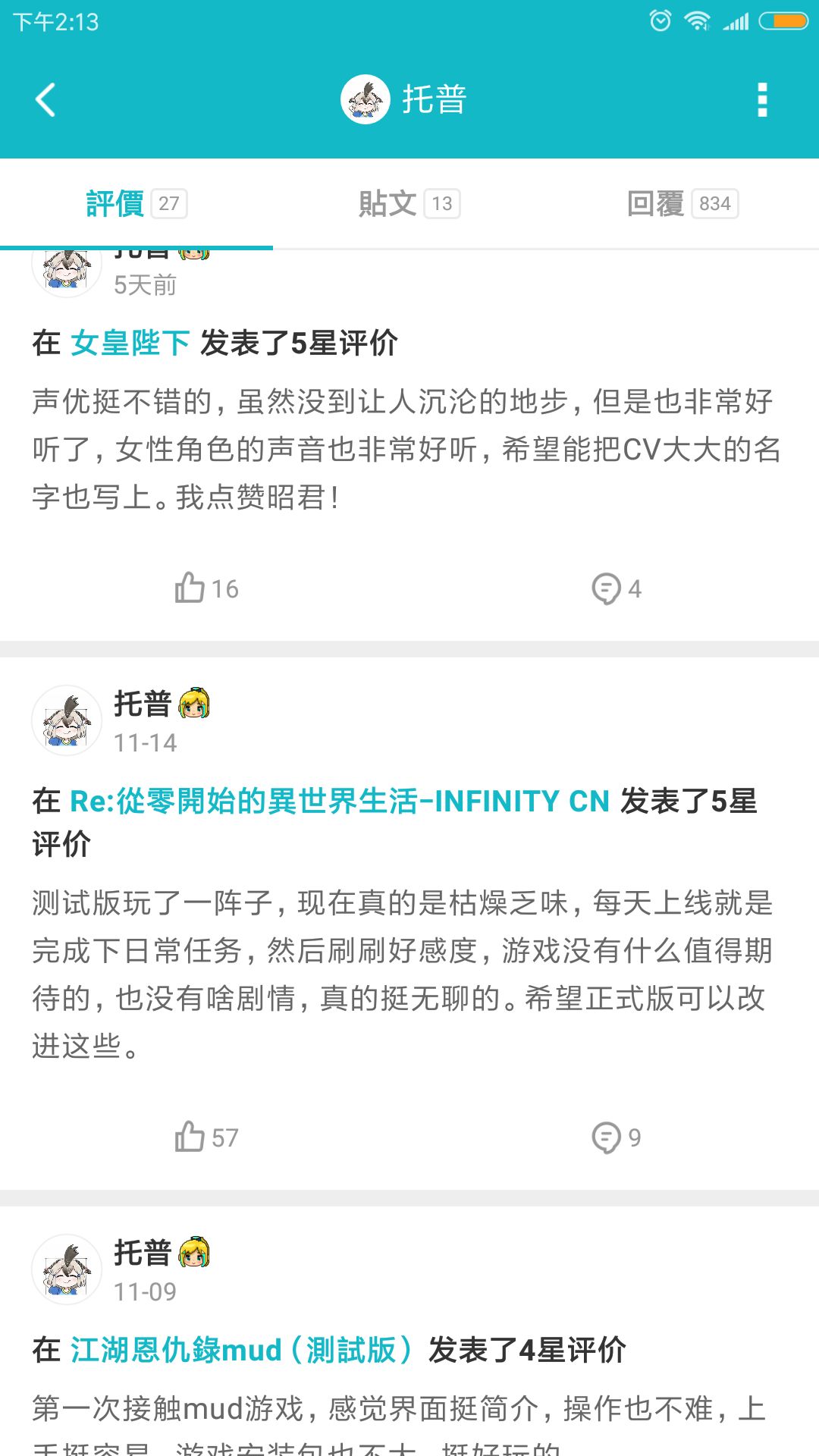Like the 女皇陛下 review
819x1456 pixels.
tap(206, 588)
